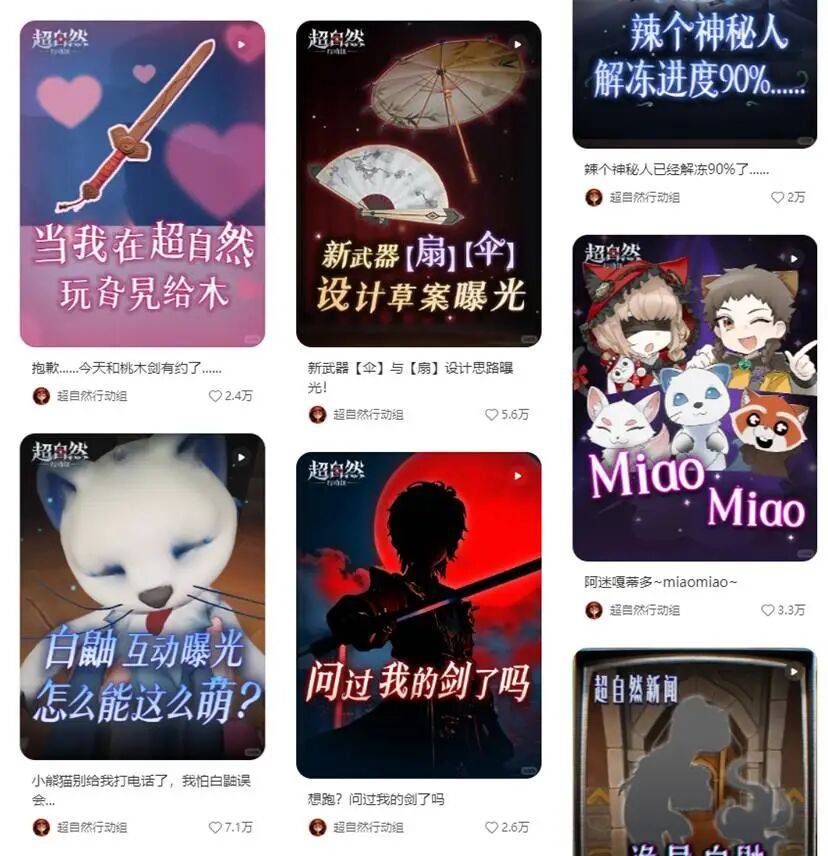
Task: Open the post about the peach wood sword
Action: [x=142, y=185]
